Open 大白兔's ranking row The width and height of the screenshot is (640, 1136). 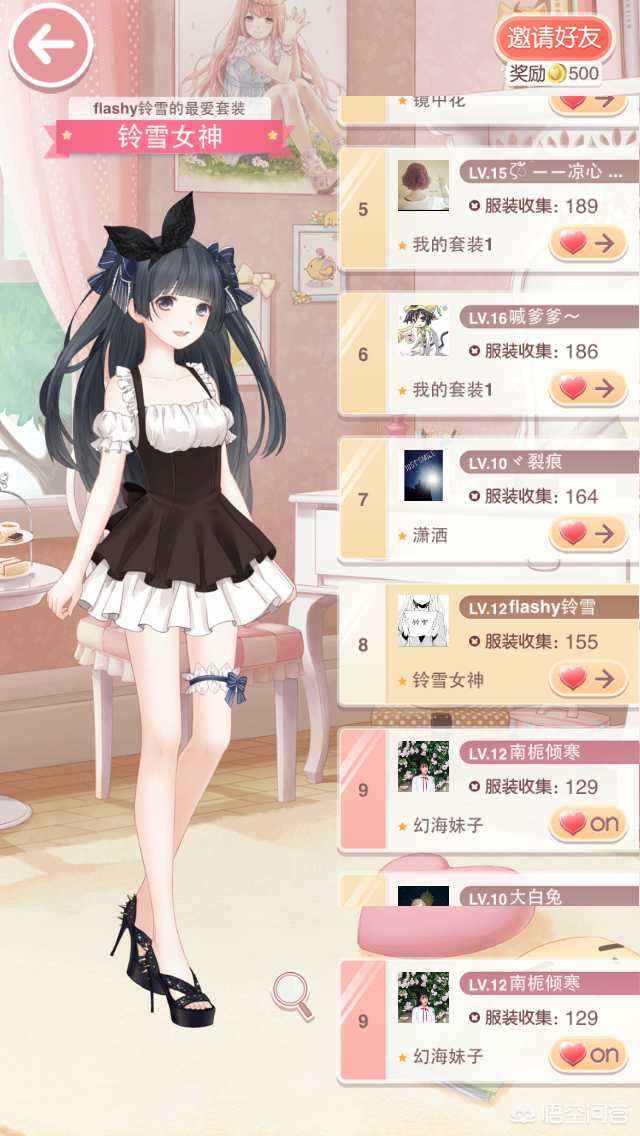pos(490,896)
